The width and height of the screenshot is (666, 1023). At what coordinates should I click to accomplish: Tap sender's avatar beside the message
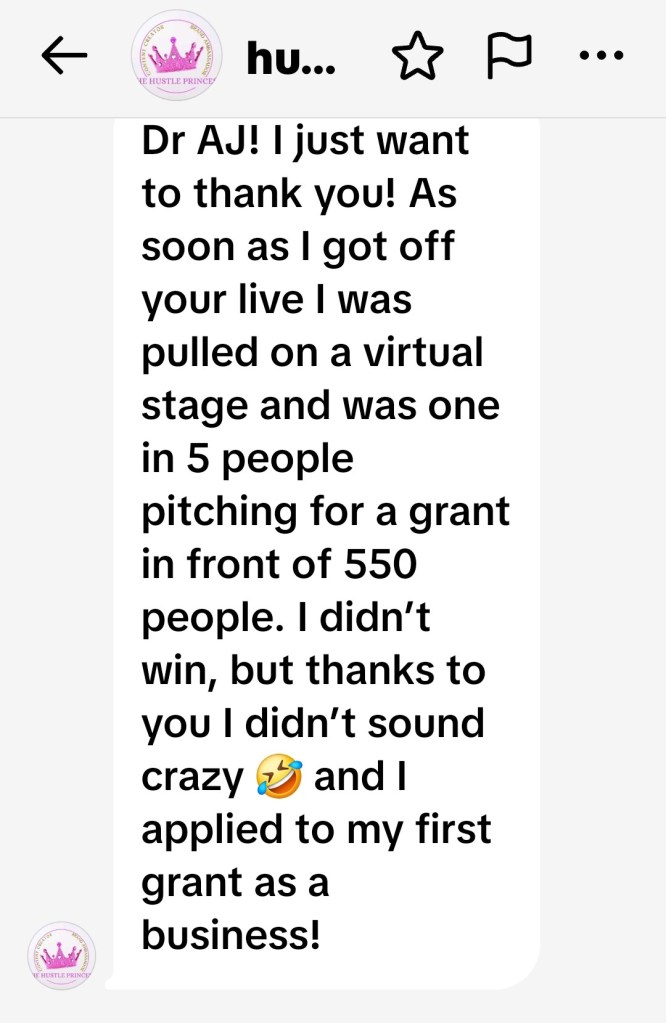(62, 956)
